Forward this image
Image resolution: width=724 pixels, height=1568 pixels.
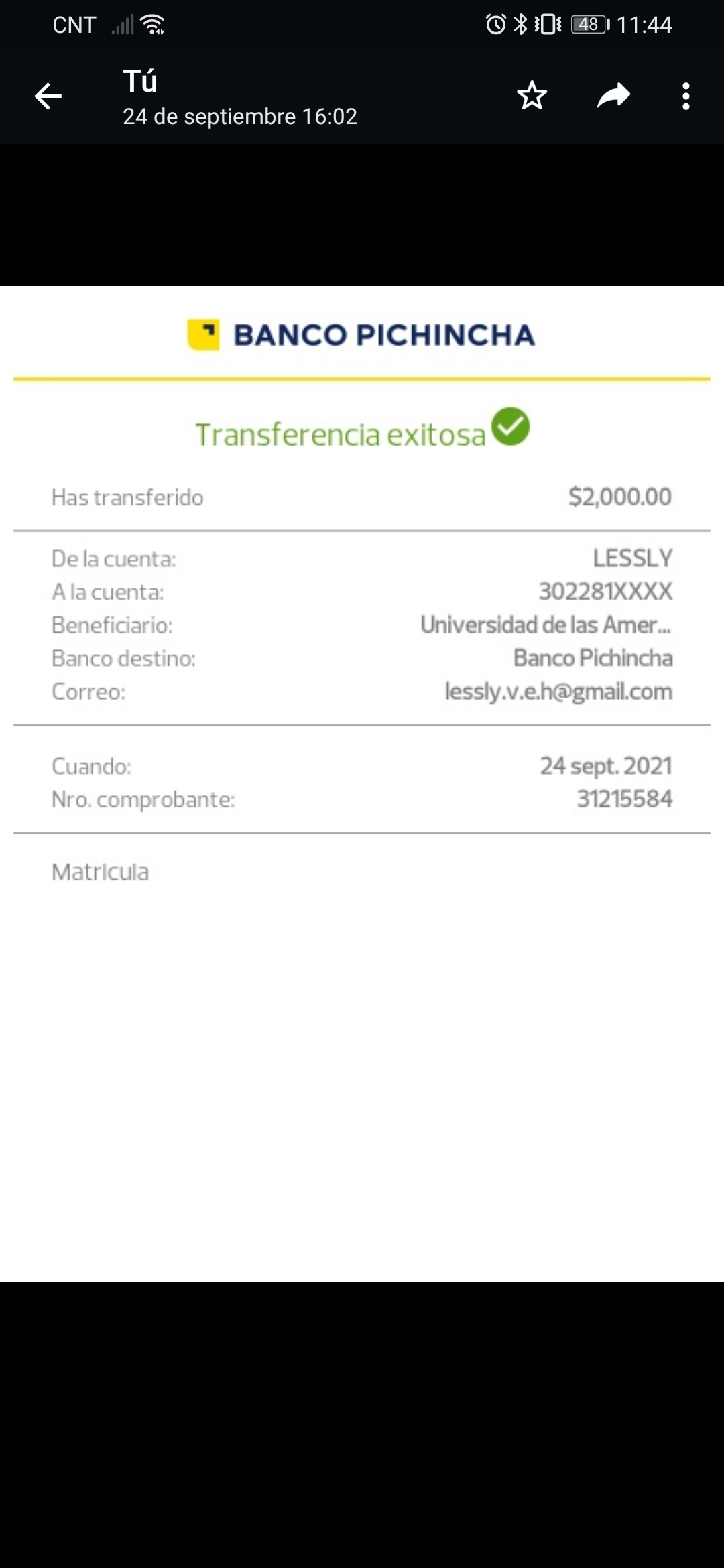click(613, 96)
